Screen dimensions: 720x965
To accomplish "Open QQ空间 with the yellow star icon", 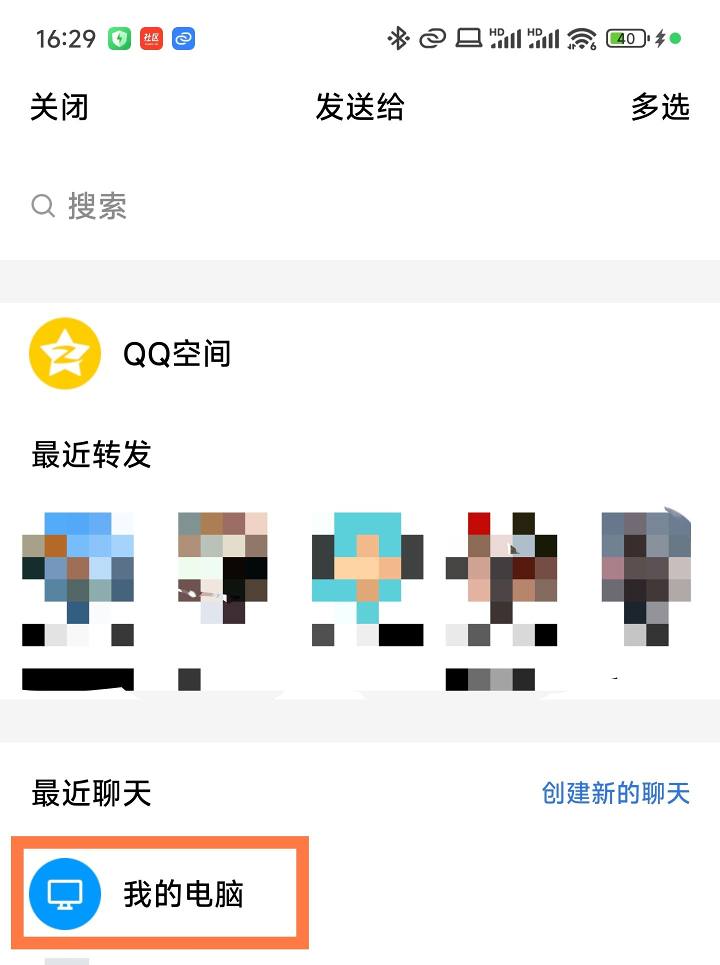I will coord(65,353).
